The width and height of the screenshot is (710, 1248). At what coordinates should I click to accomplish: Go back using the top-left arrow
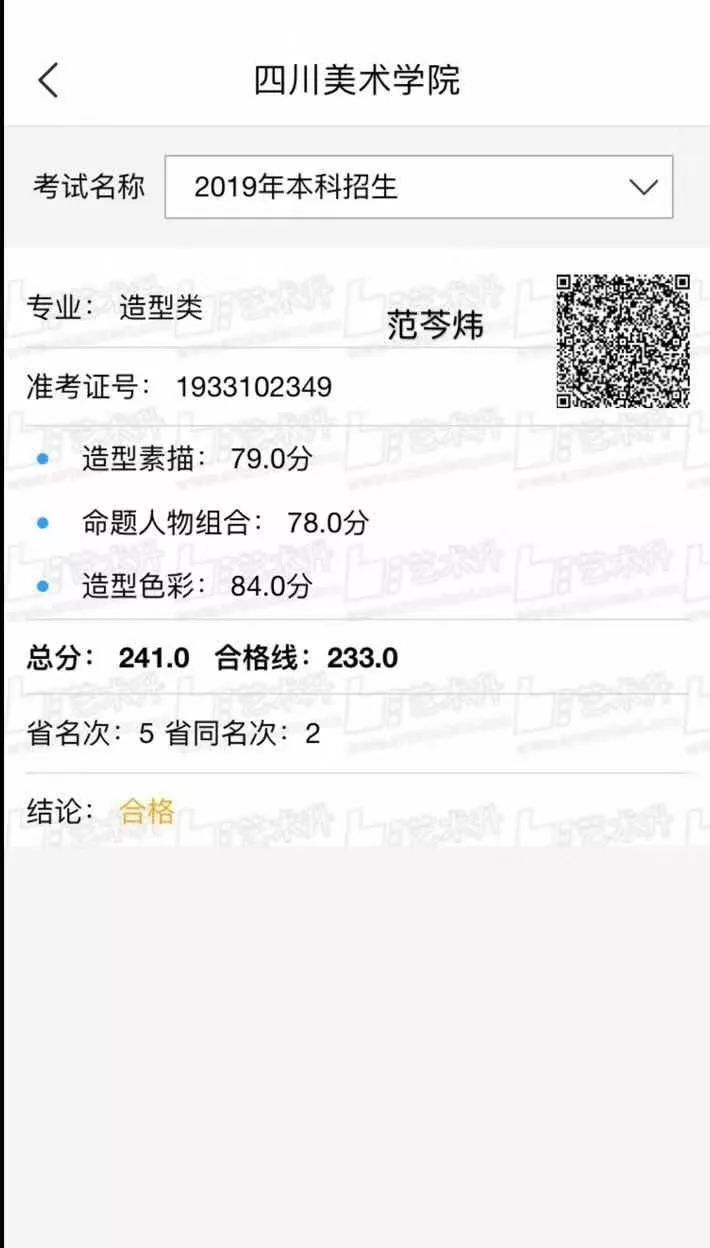pyautogui.click(x=48, y=80)
